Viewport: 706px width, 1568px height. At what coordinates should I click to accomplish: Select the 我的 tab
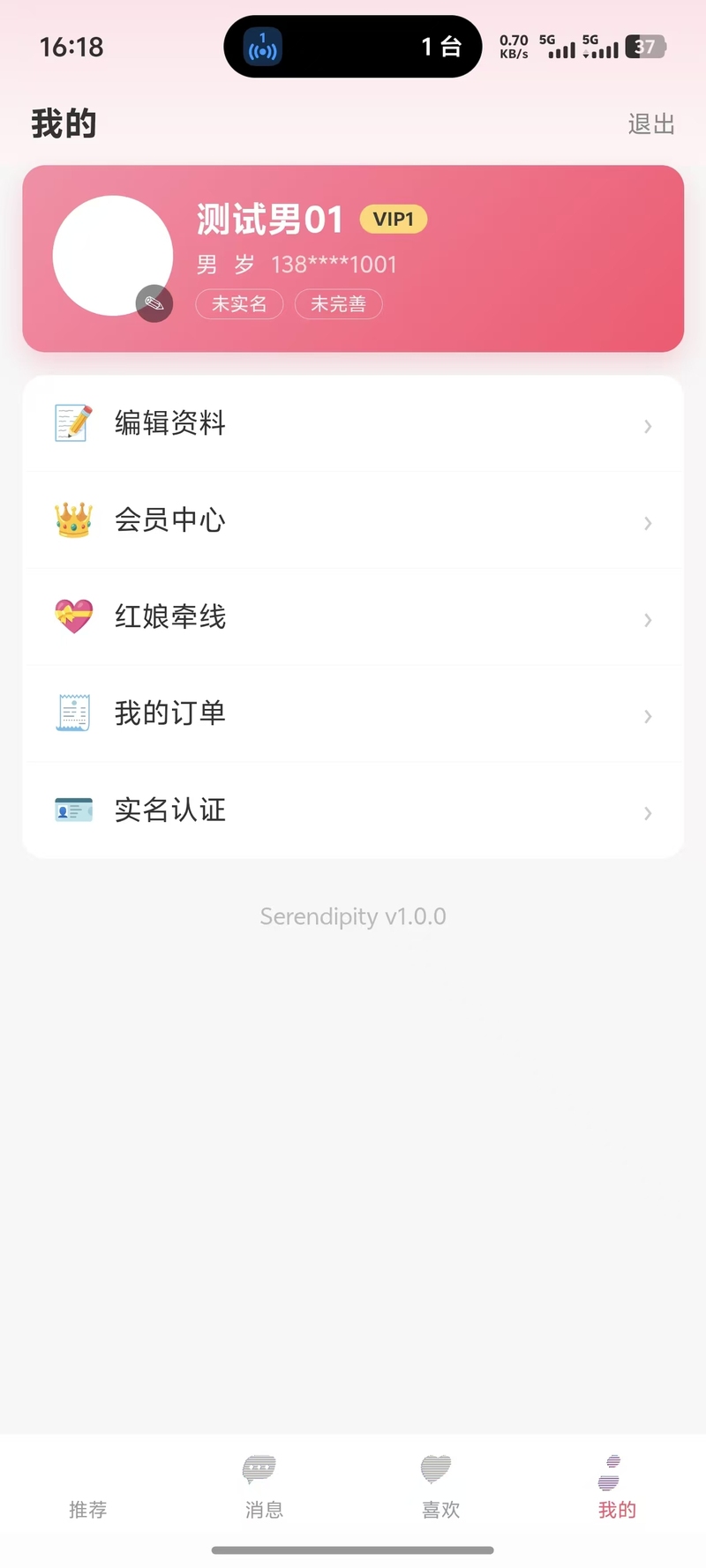(617, 1488)
